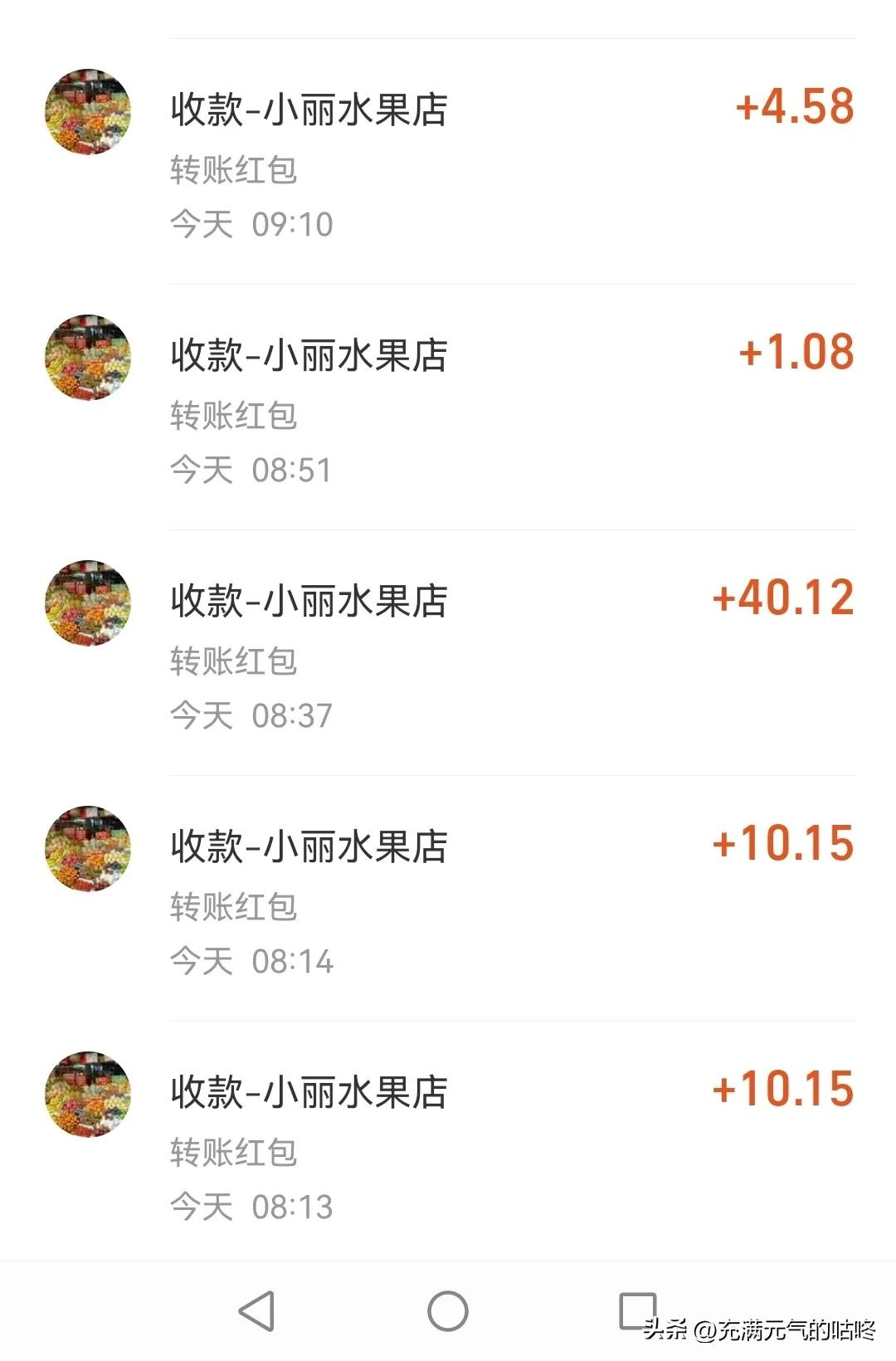
Task: Tap the 今天 09:10 timestamp
Action: (251, 224)
